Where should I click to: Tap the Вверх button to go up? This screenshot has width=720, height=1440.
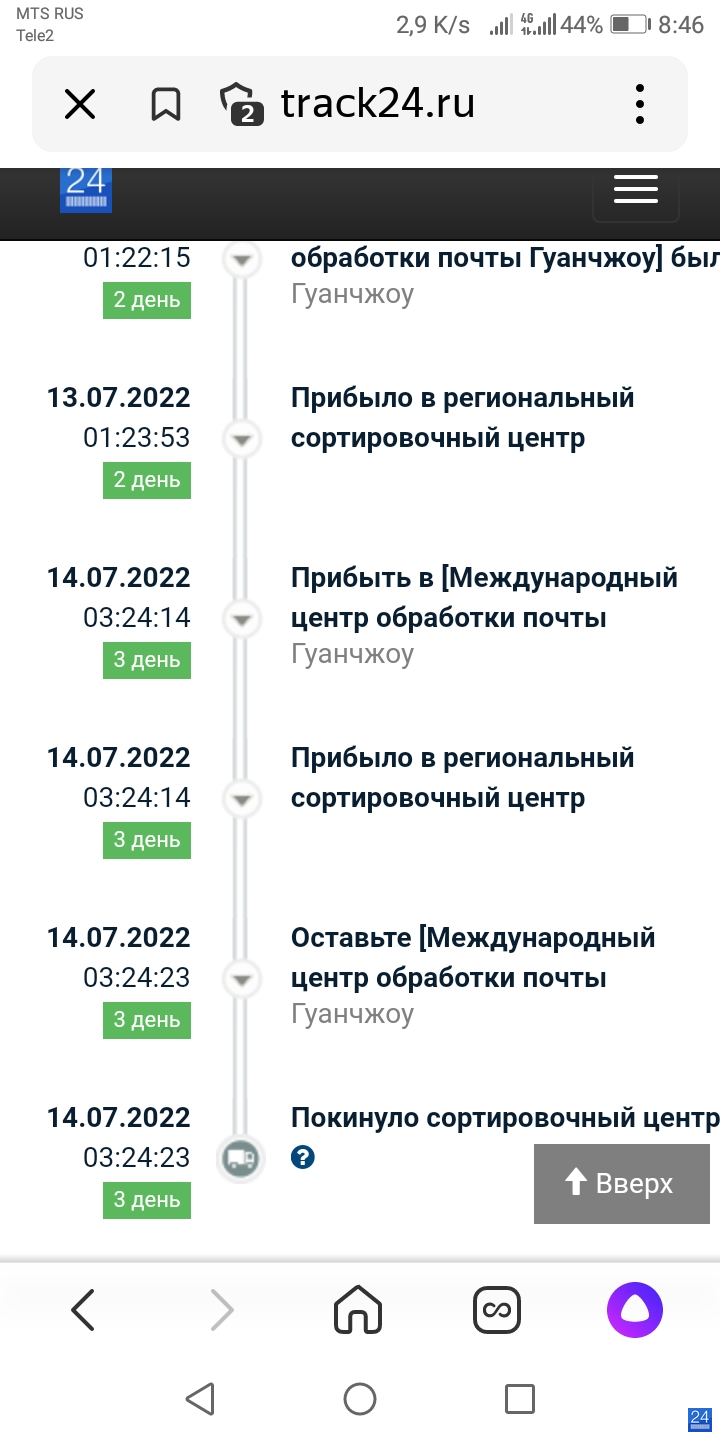[x=622, y=1184]
